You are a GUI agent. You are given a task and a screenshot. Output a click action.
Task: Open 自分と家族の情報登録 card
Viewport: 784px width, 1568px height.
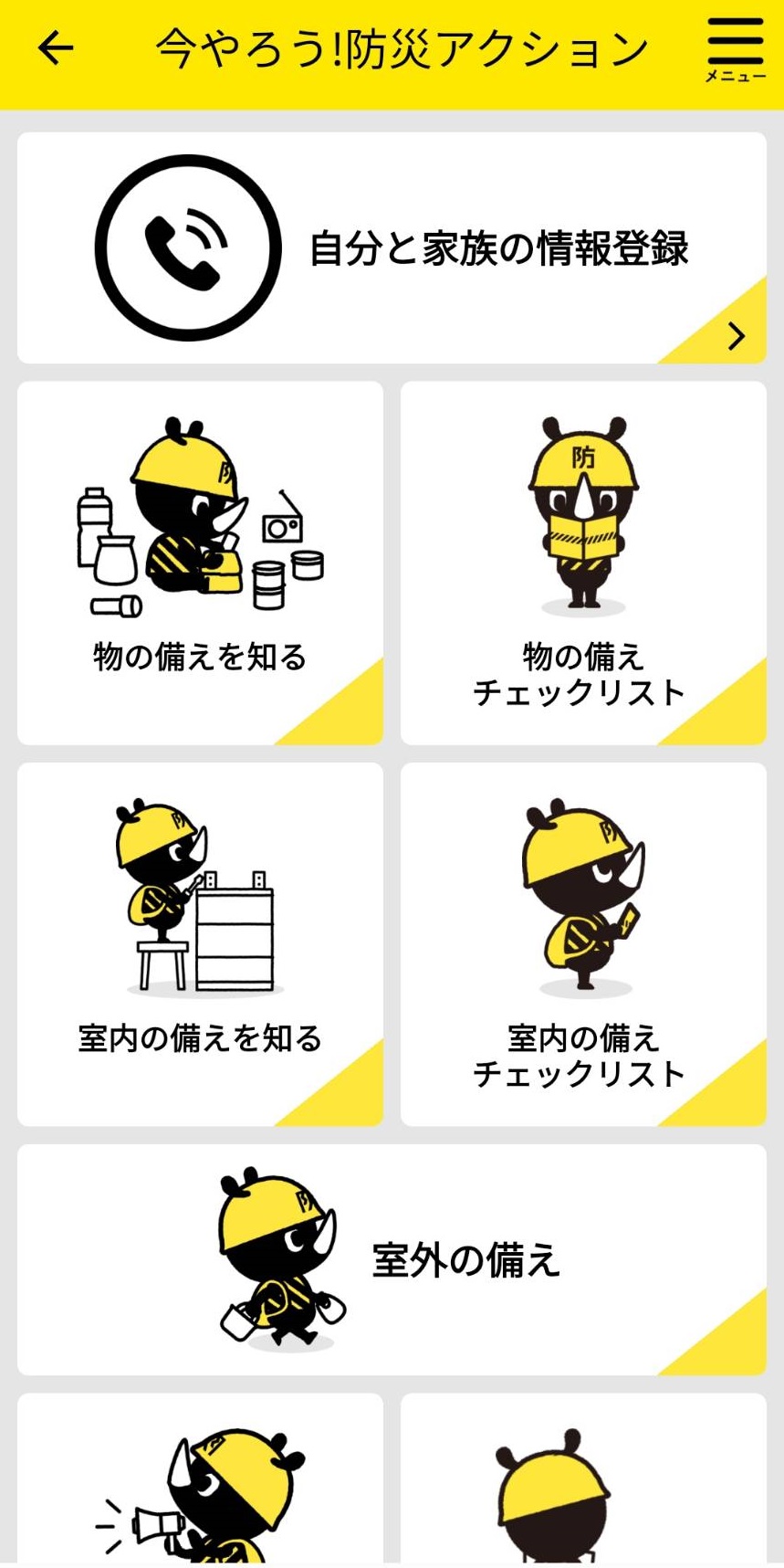pos(392,247)
